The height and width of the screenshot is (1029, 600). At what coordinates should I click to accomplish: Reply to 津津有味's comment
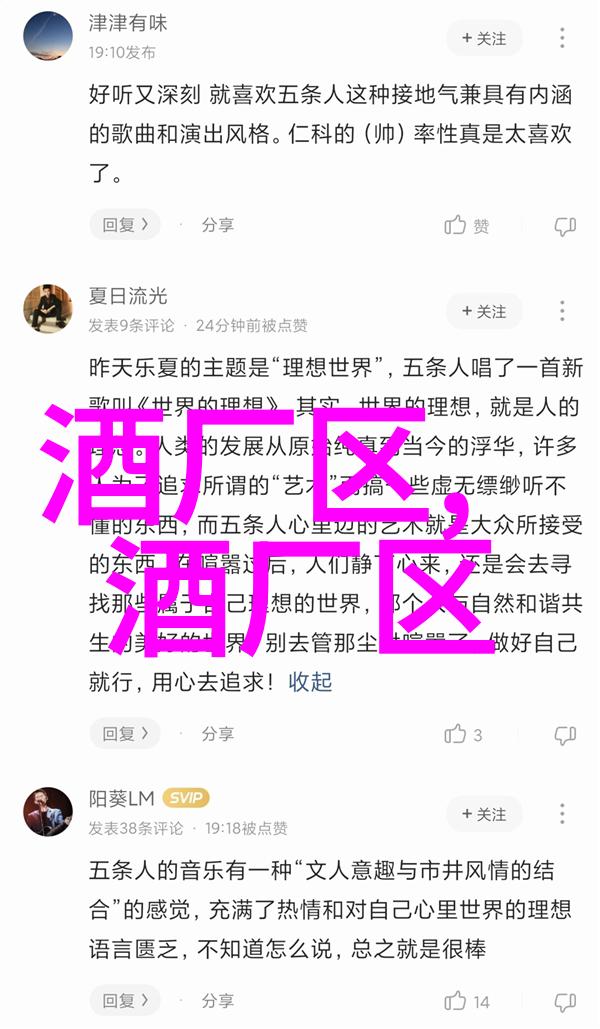click(x=125, y=225)
